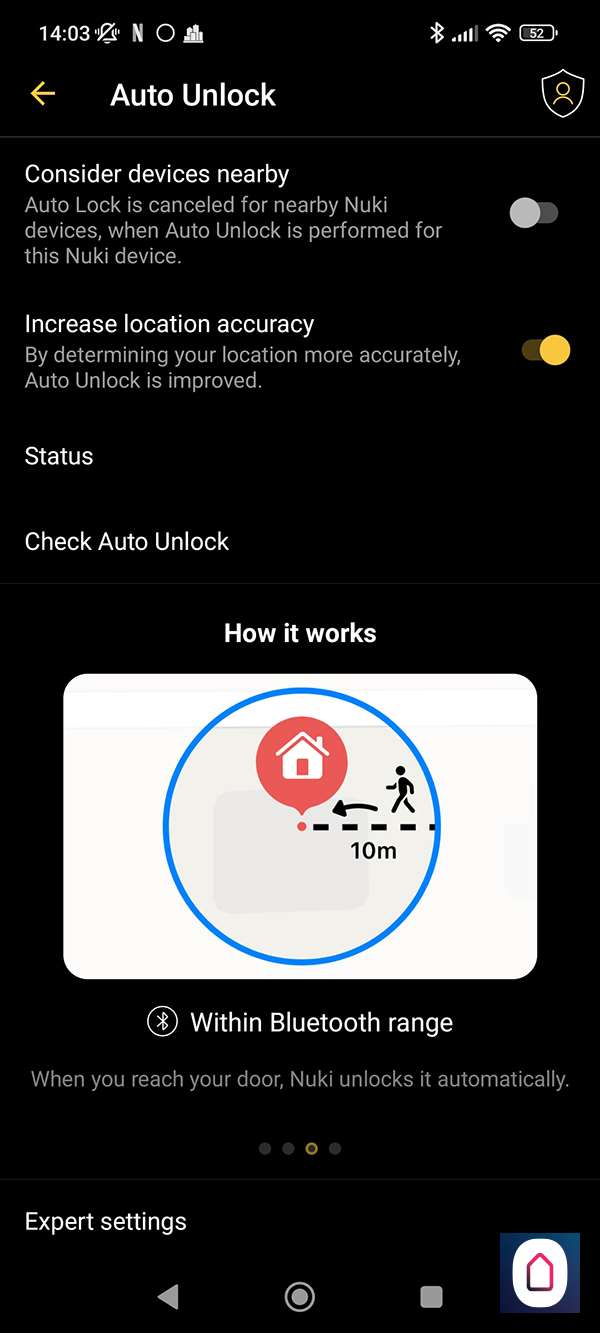Disable Increase location accuracy
This screenshot has width=600, height=1333.
point(545,351)
